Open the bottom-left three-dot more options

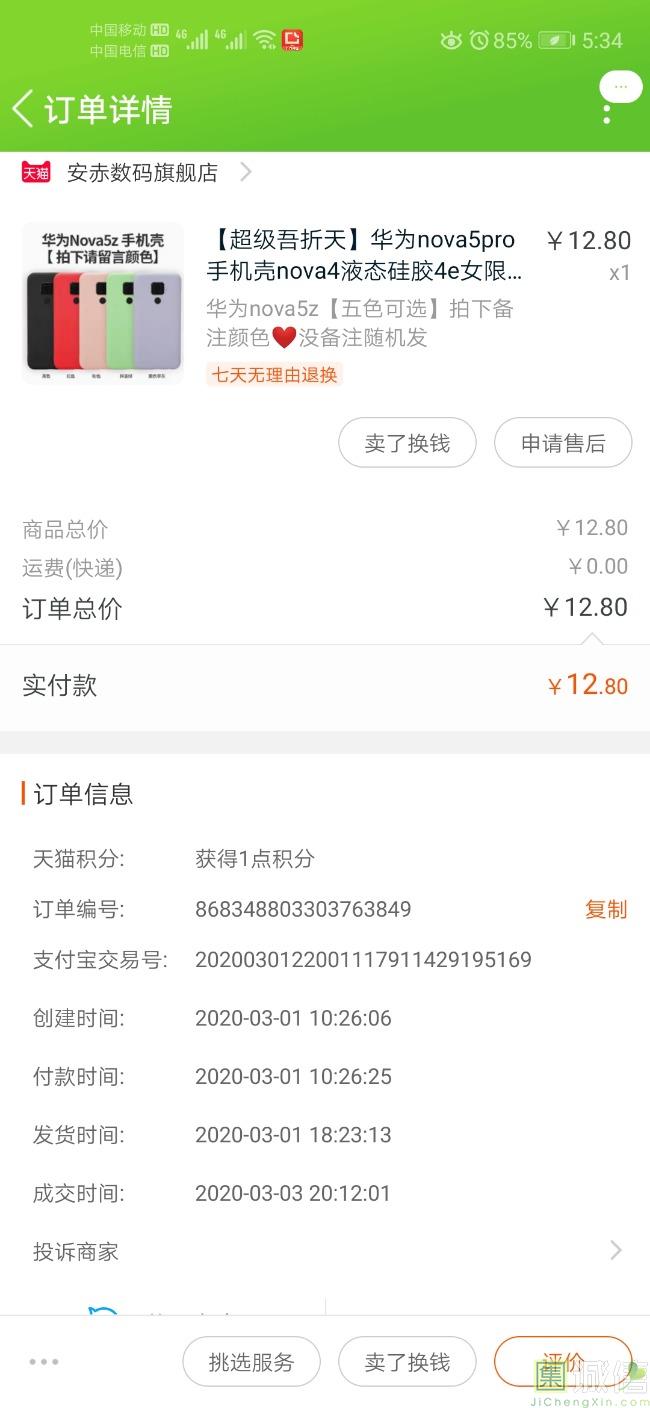(x=44, y=1361)
